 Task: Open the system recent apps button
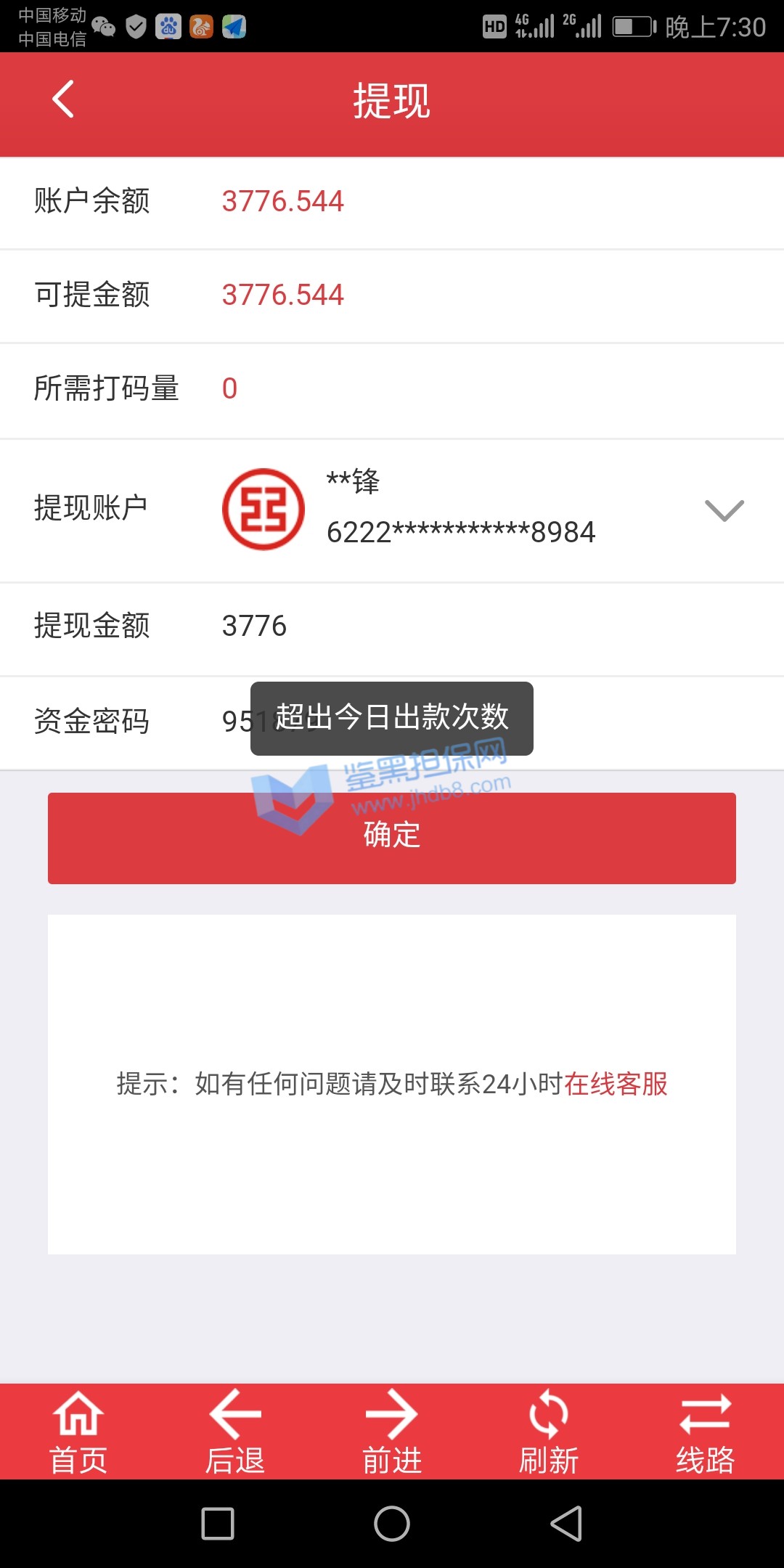pos(218,1523)
